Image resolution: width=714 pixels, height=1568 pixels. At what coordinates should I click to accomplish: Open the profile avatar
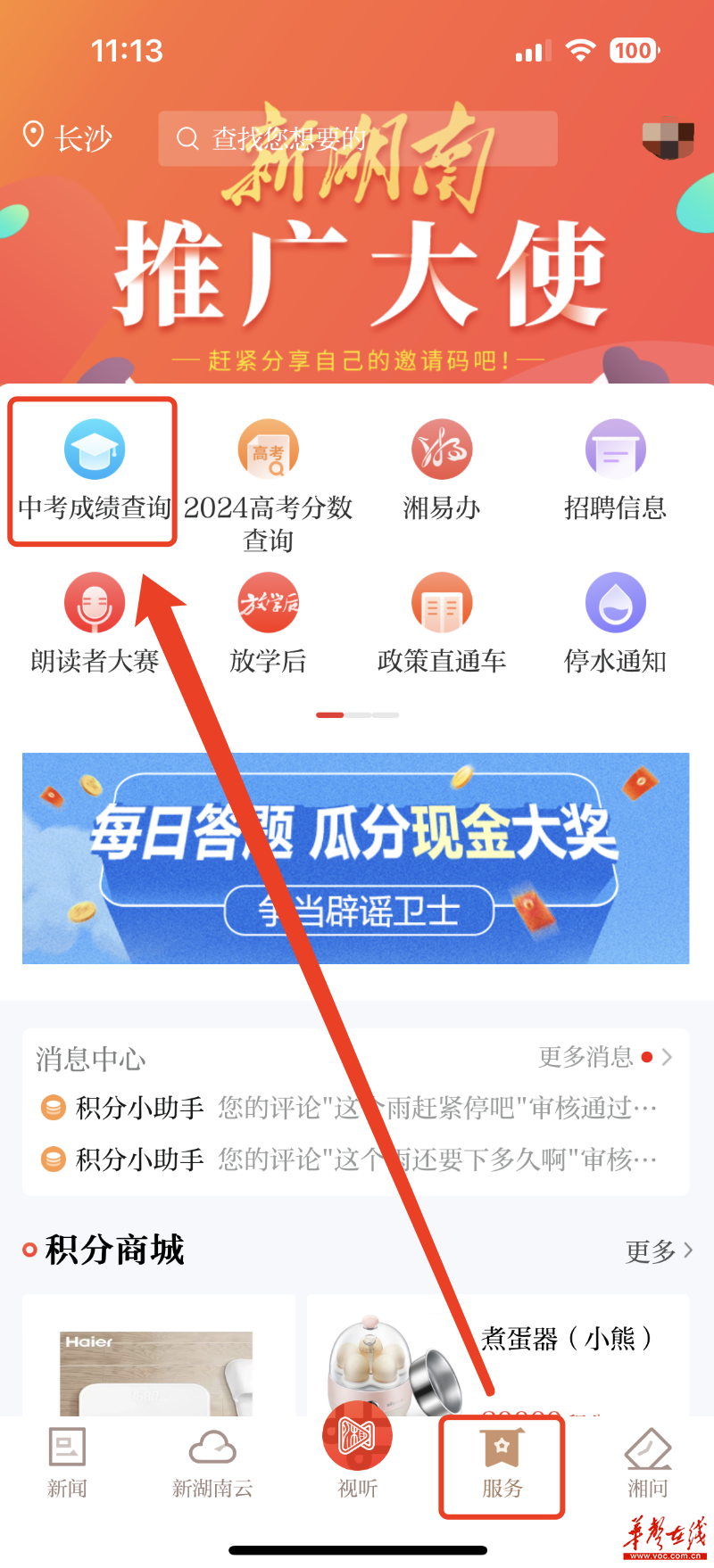click(668, 138)
